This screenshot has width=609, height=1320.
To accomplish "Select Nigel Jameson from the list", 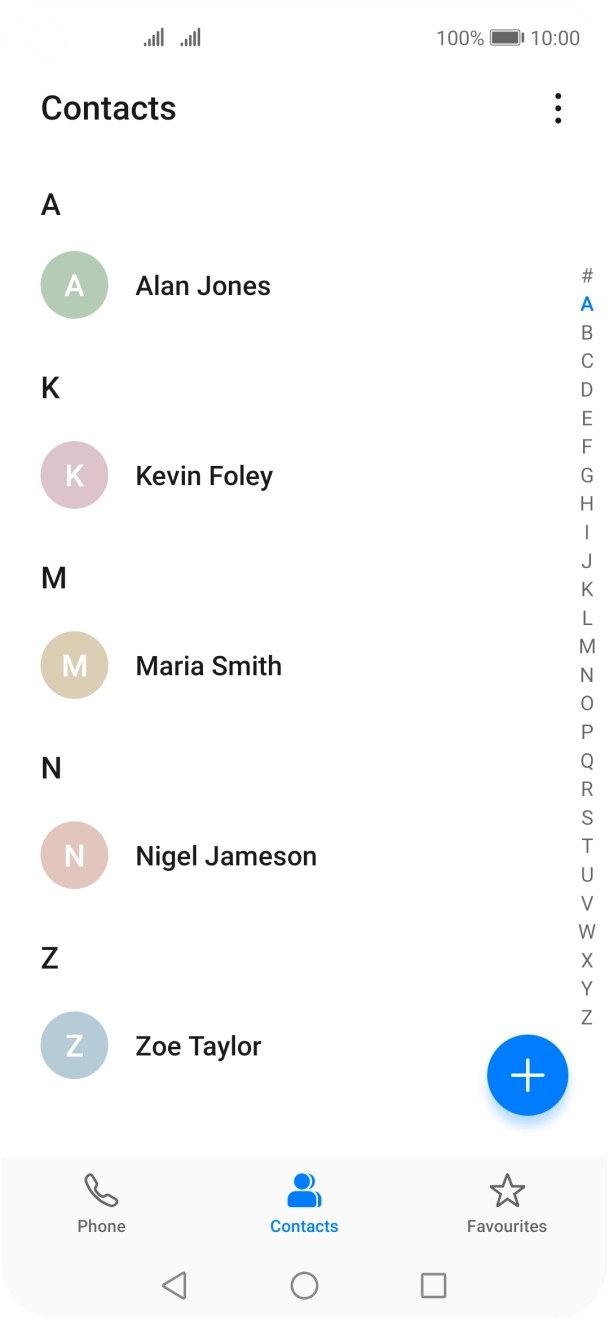I will point(226,856).
